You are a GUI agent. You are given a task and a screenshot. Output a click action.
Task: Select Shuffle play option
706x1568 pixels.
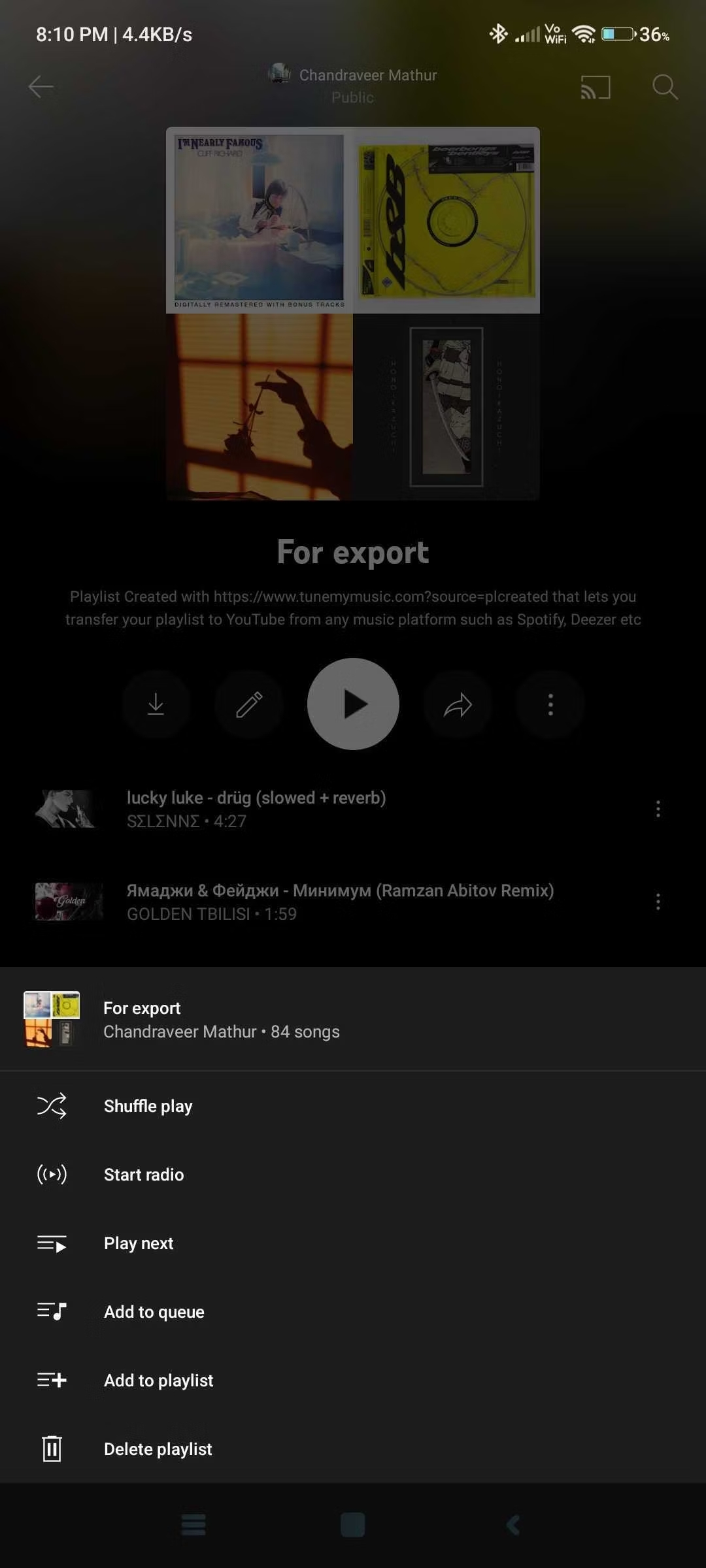point(148,1106)
